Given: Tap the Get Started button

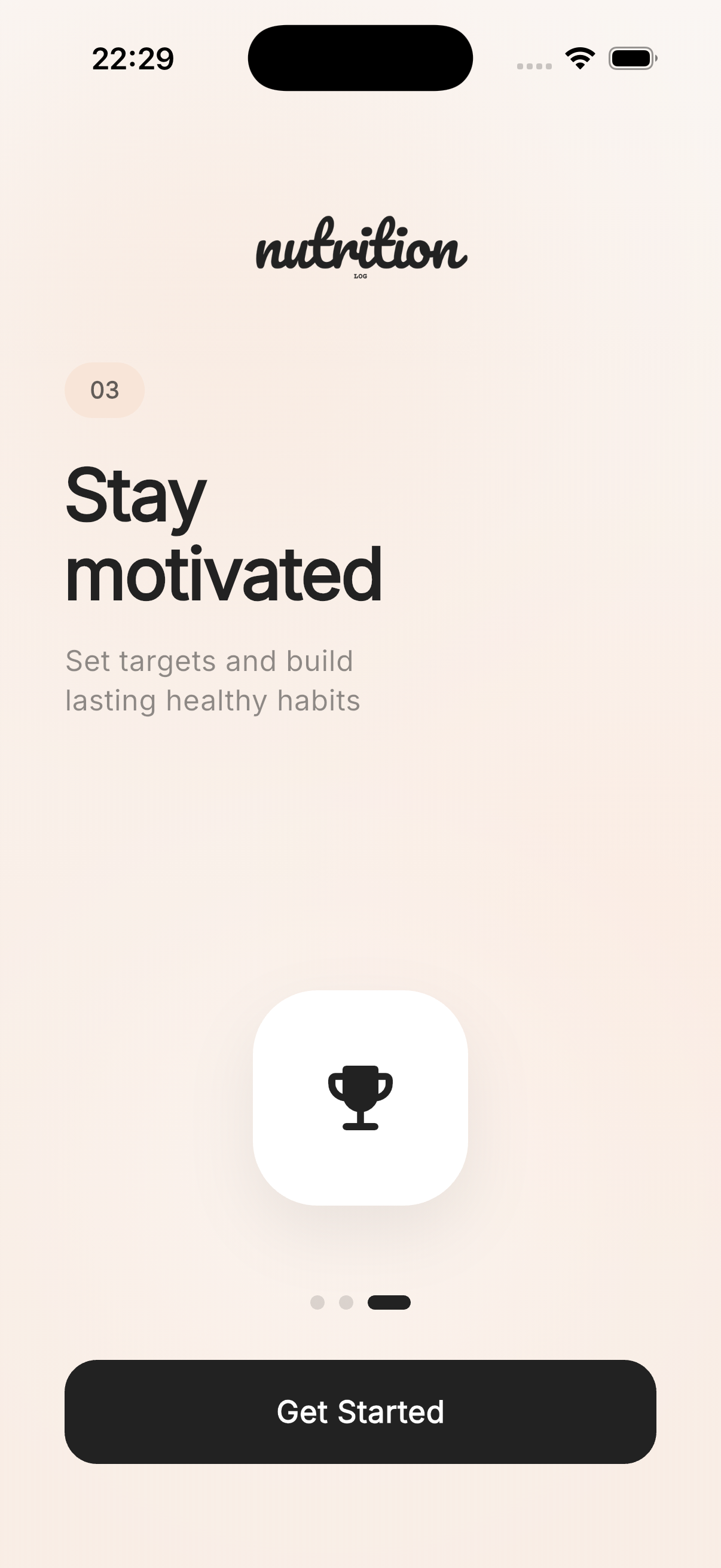Looking at the screenshot, I should pos(360,1411).
